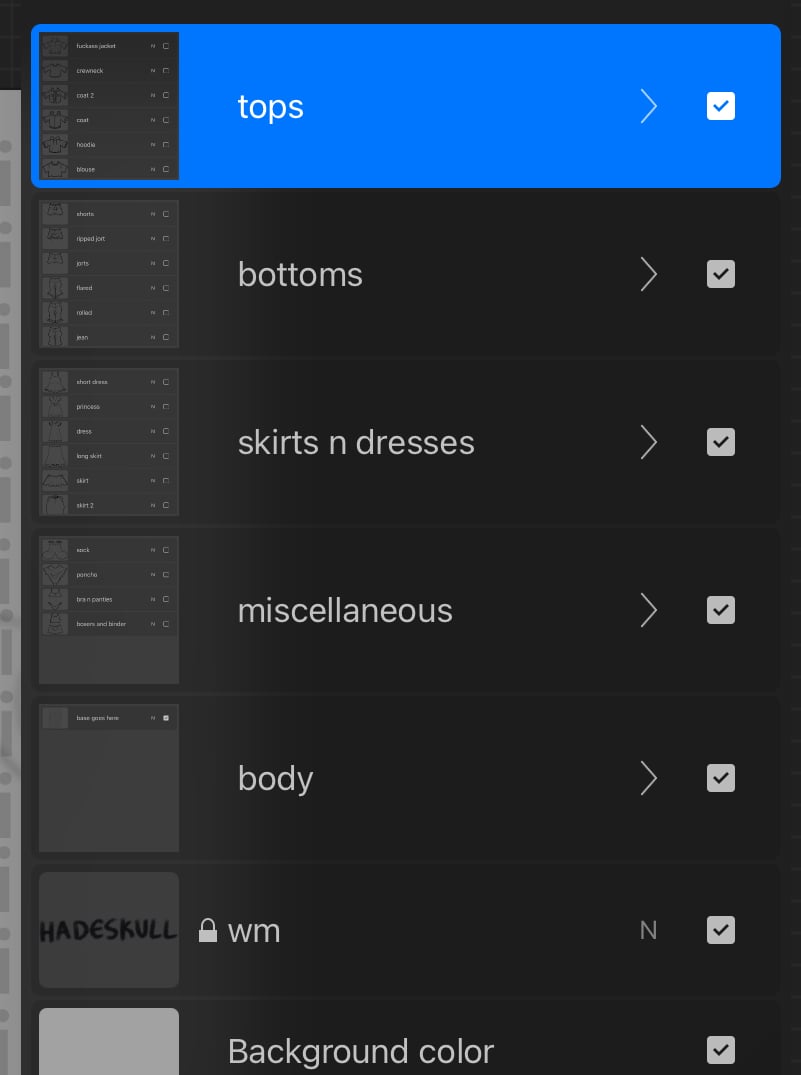
Task: Expand the skirts n dresses group
Action: (x=649, y=442)
